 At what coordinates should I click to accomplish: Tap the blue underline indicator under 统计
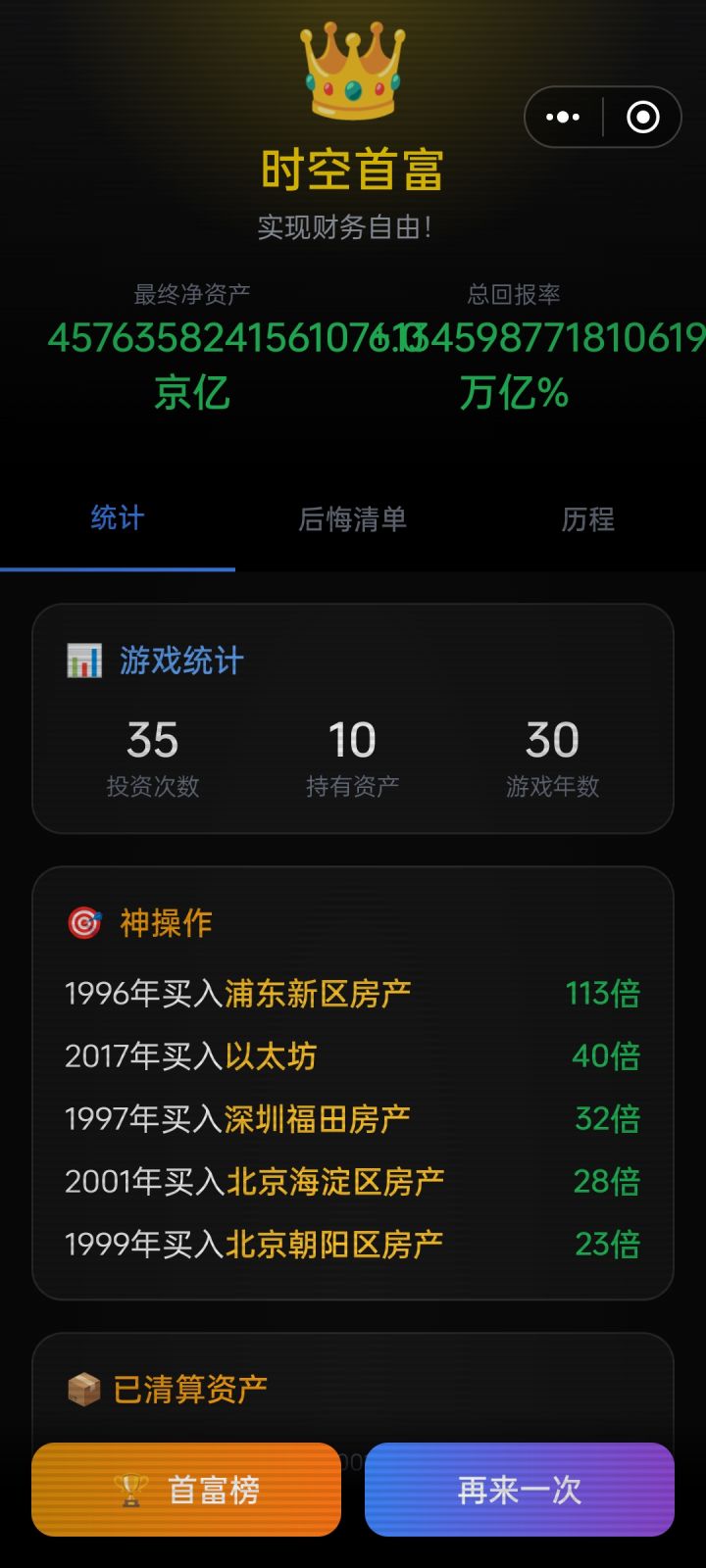118,566
